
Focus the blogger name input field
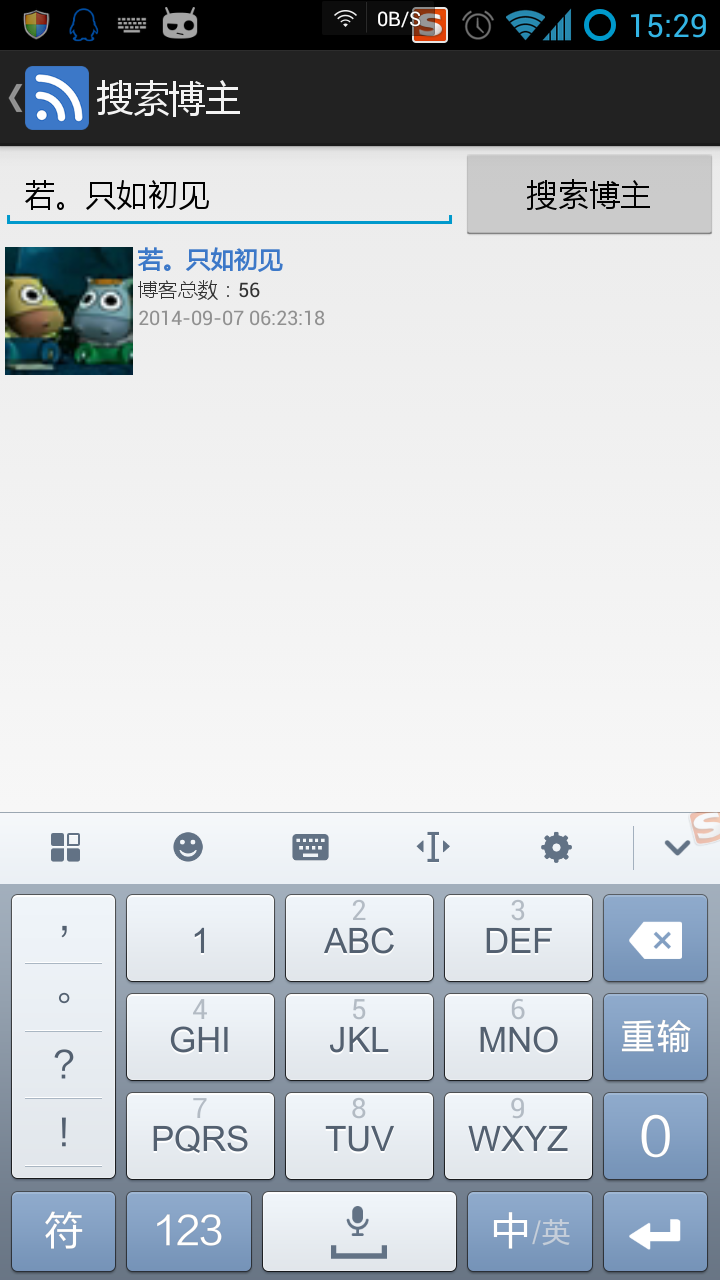(x=229, y=195)
